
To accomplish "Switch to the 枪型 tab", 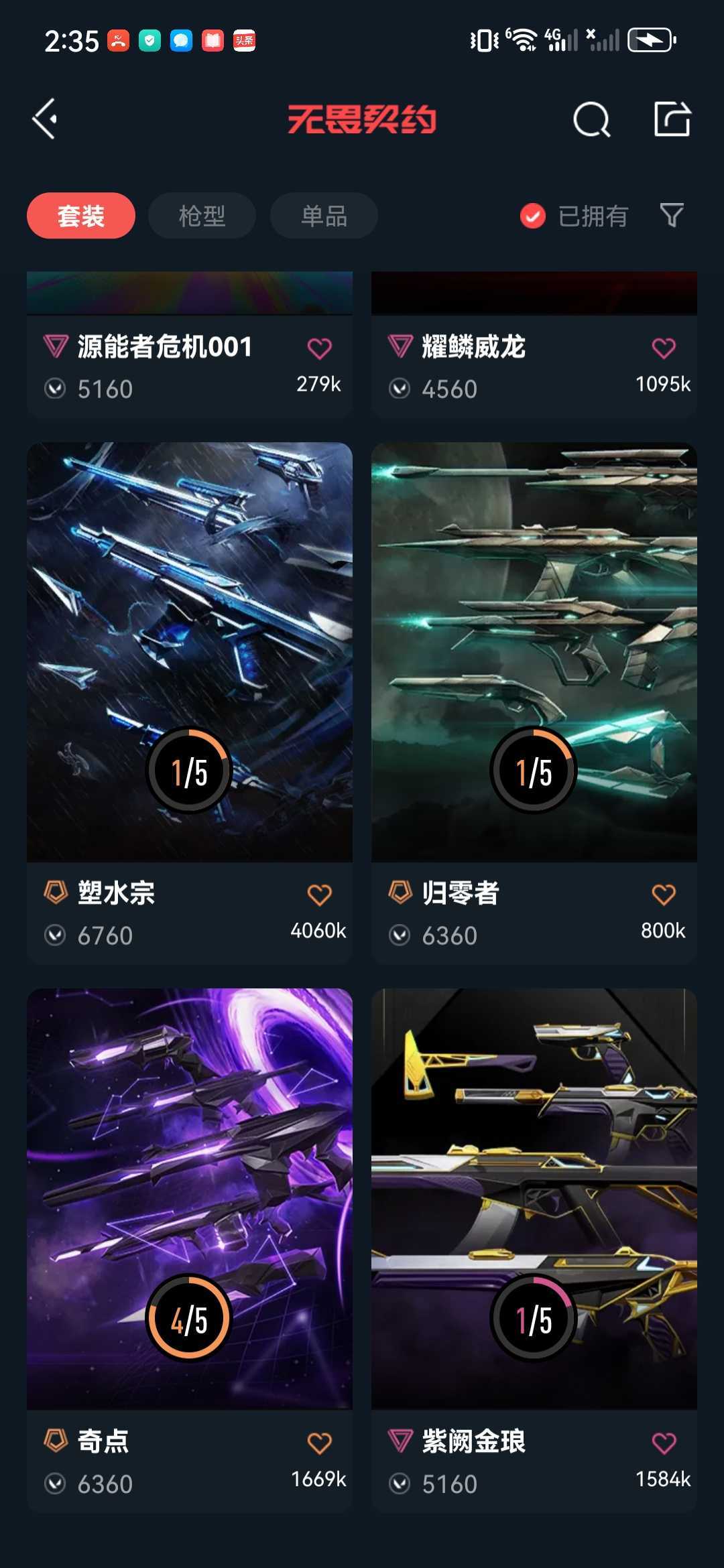I will tap(202, 216).
